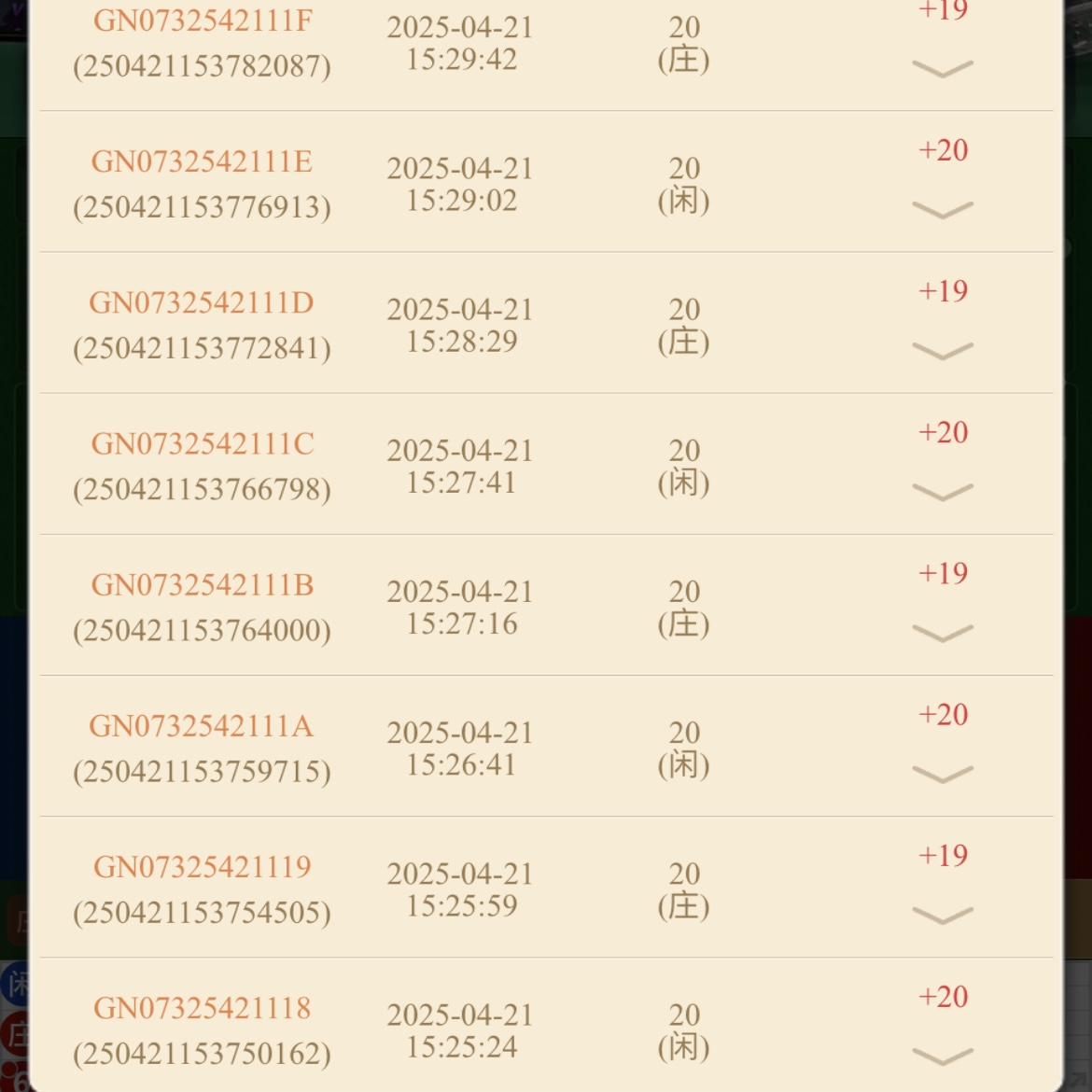Expand details for bet GN0732542111D
The height and width of the screenshot is (1092, 1092).
click(943, 351)
